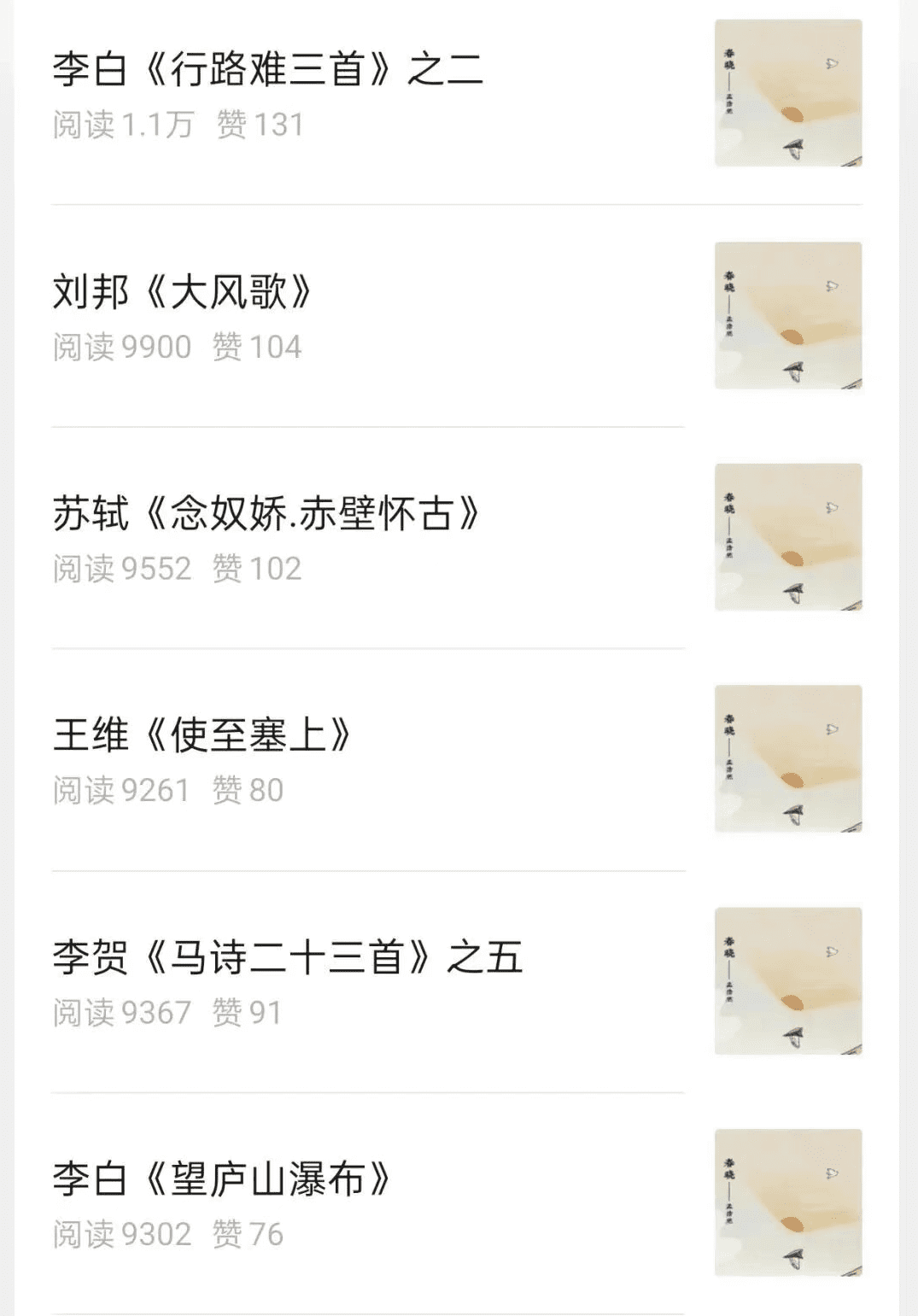Image resolution: width=918 pixels, height=1316 pixels.
Task: Open 李白《望庐山瀑布》article
Action: pos(222,1179)
